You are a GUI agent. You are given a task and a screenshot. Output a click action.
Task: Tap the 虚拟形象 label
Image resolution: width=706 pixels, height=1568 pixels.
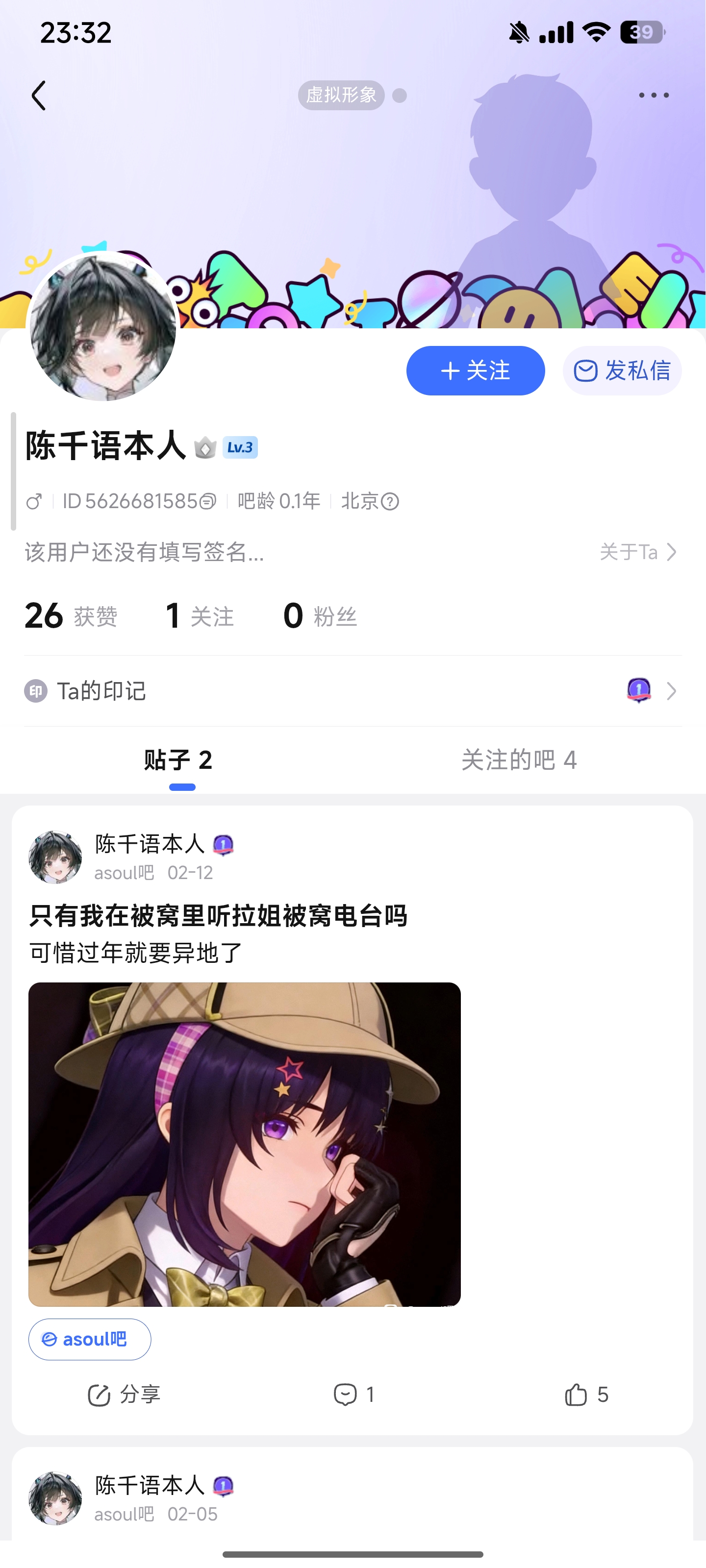click(x=341, y=95)
